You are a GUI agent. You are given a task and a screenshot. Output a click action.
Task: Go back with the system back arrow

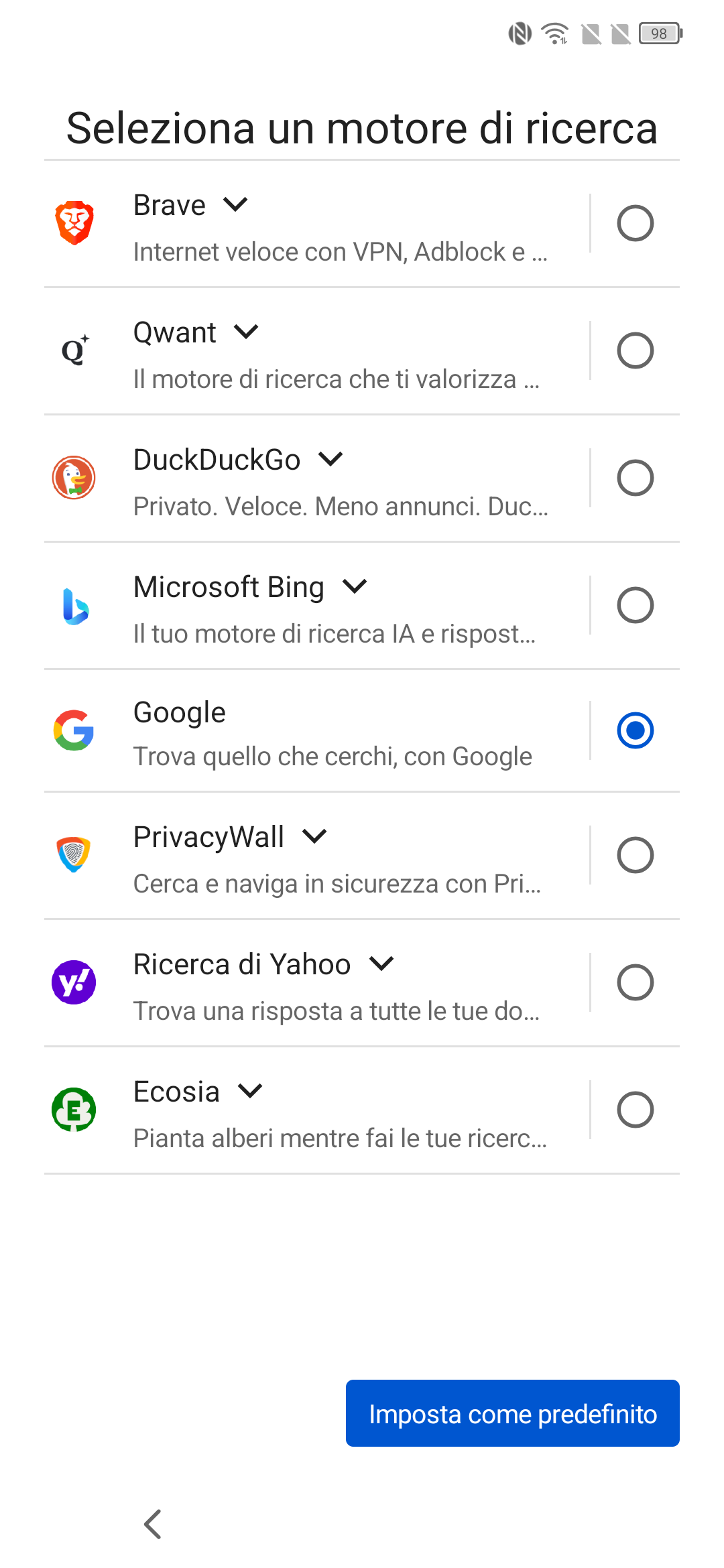pyautogui.click(x=153, y=1524)
